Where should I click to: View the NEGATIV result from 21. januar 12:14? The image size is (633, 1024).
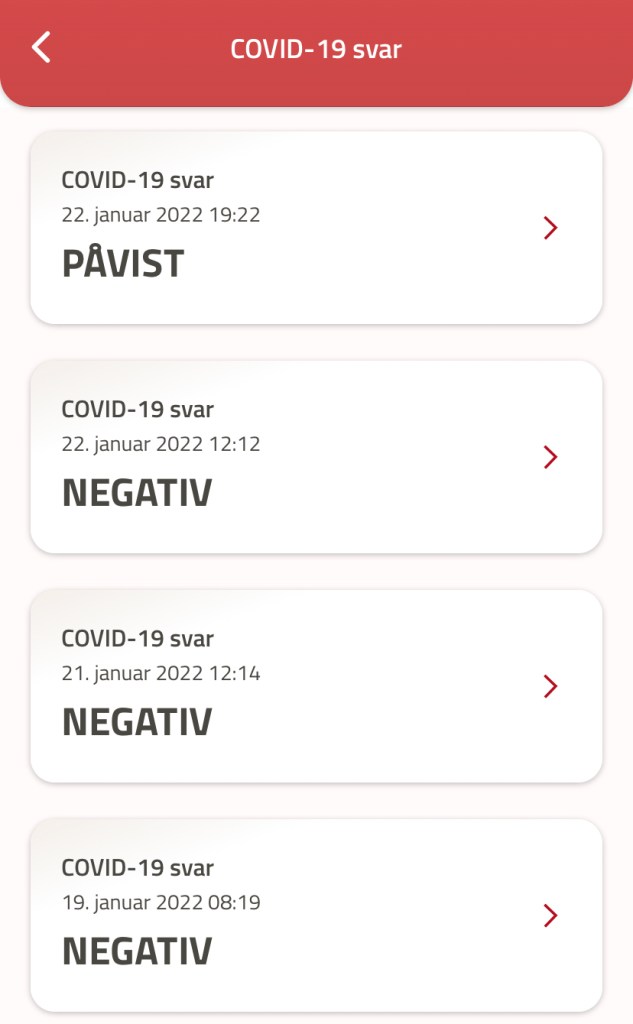click(316, 686)
